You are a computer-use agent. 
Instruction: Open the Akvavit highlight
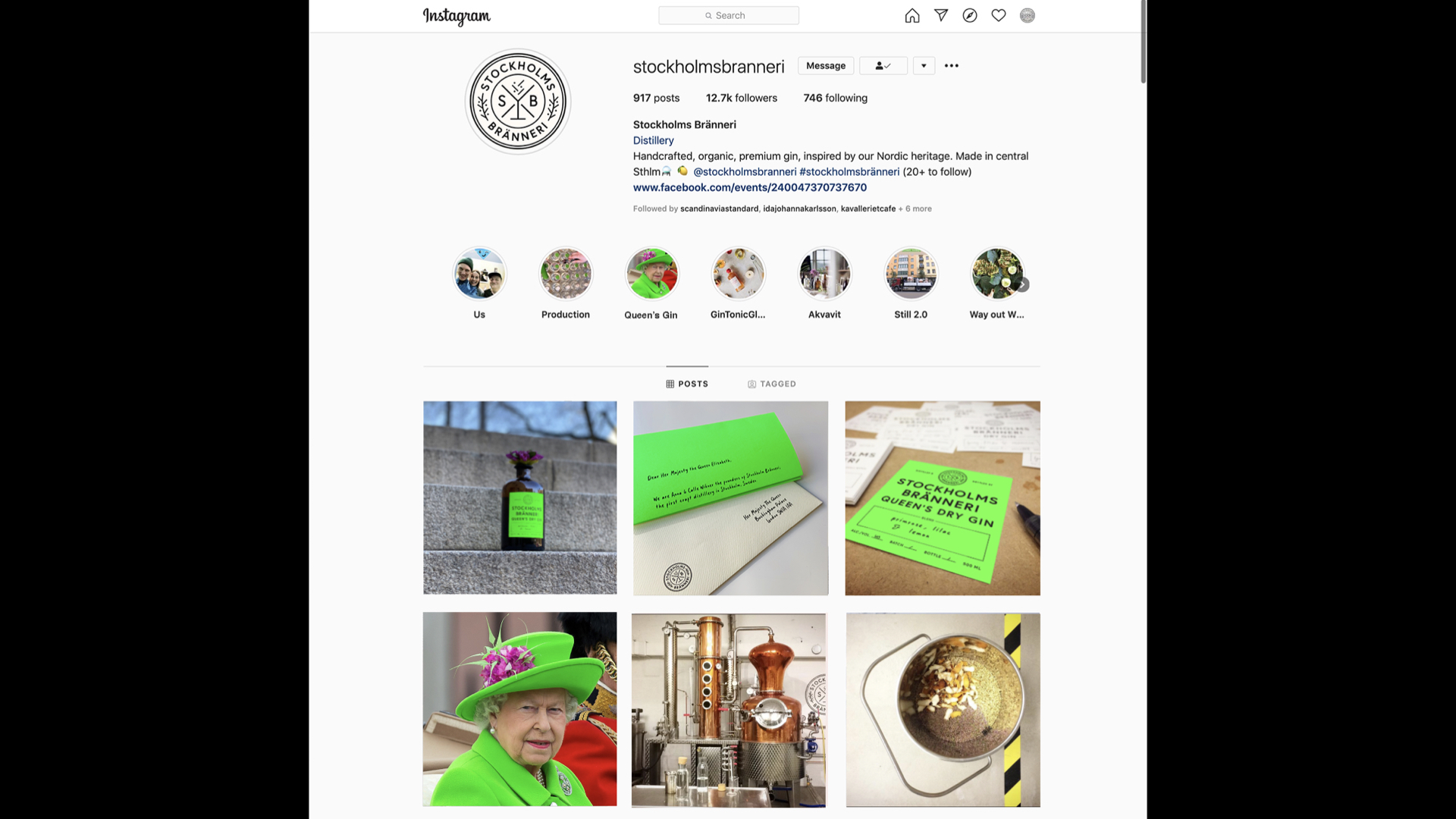(x=824, y=274)
